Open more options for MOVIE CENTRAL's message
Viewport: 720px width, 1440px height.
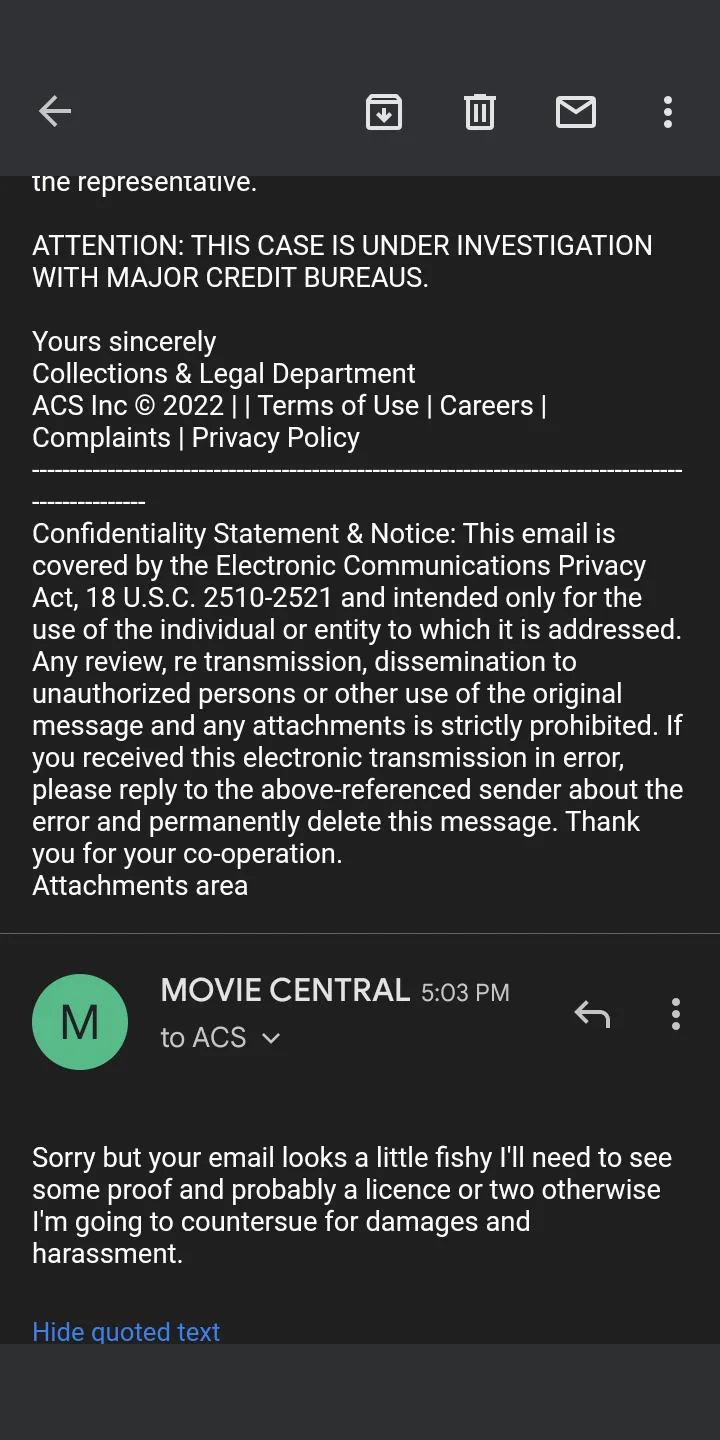coord(676,1014)
